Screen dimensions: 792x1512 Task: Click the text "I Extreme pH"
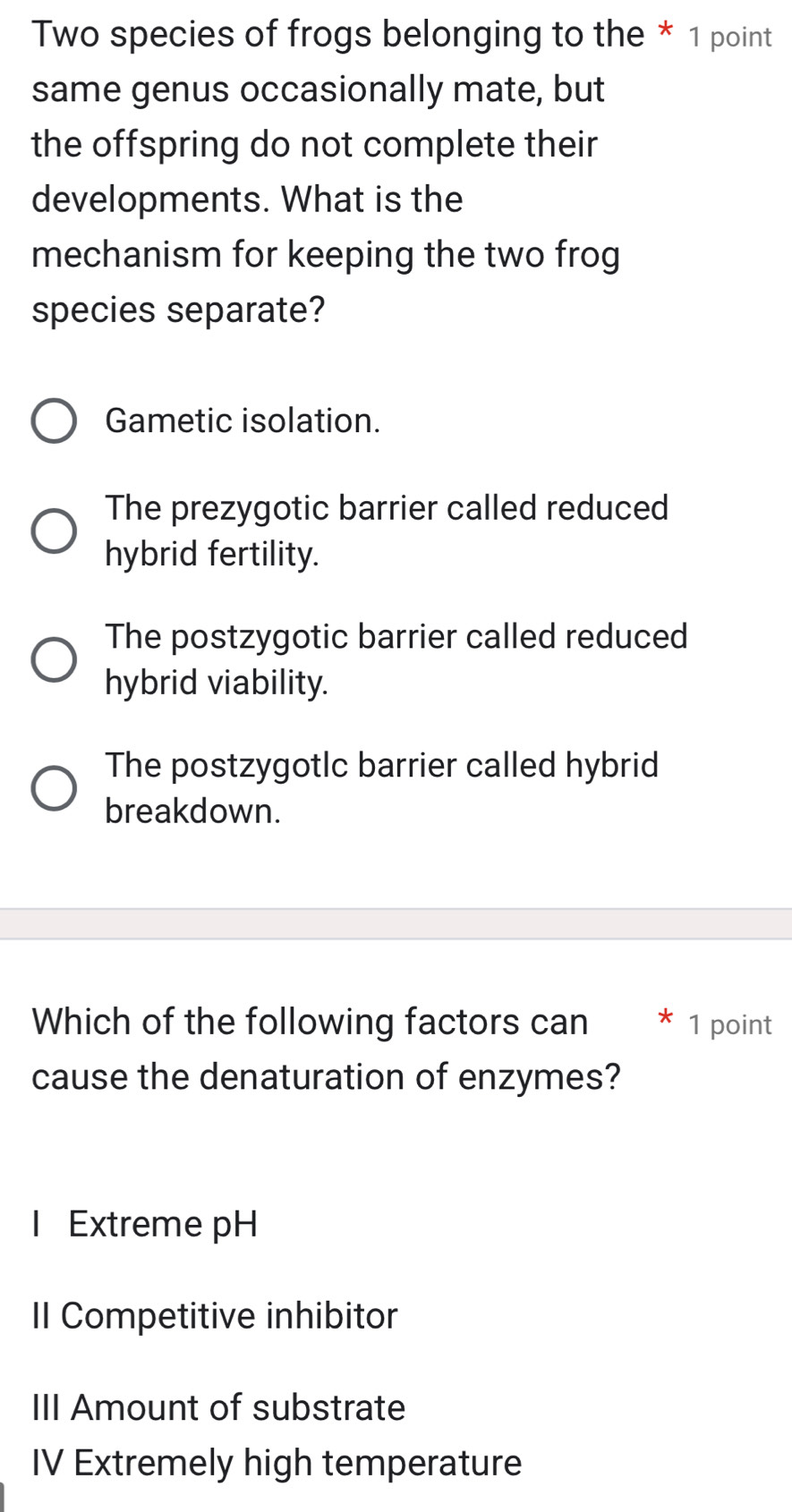pos(143,1224)
